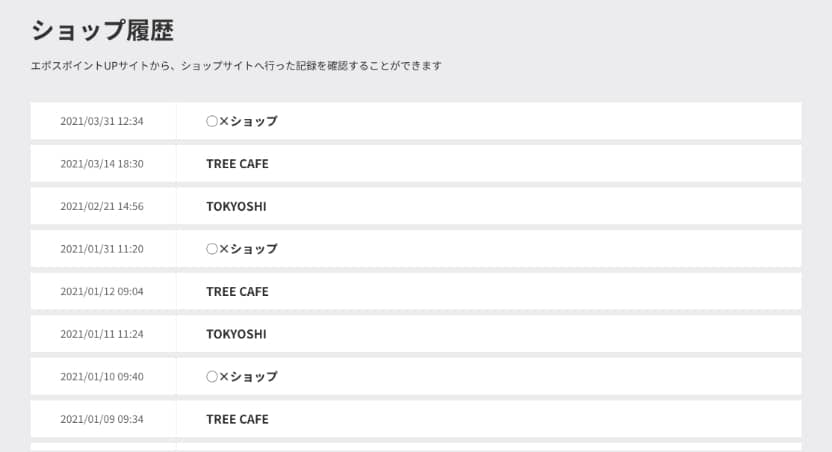832x452 pixels.
Task: Open the TREE CAFE entry from 2021/03/14 18:30
Action: tap(237, 164)
